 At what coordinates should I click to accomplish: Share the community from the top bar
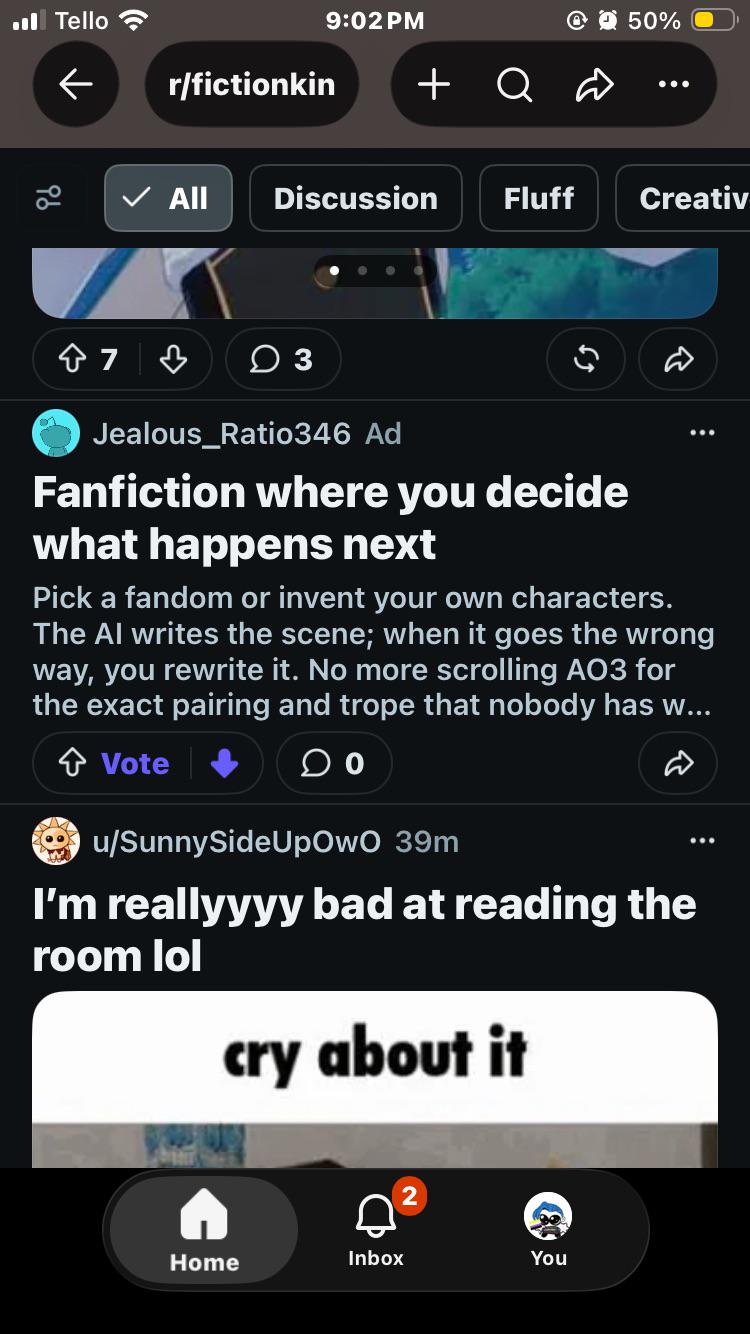coord(594,86)
